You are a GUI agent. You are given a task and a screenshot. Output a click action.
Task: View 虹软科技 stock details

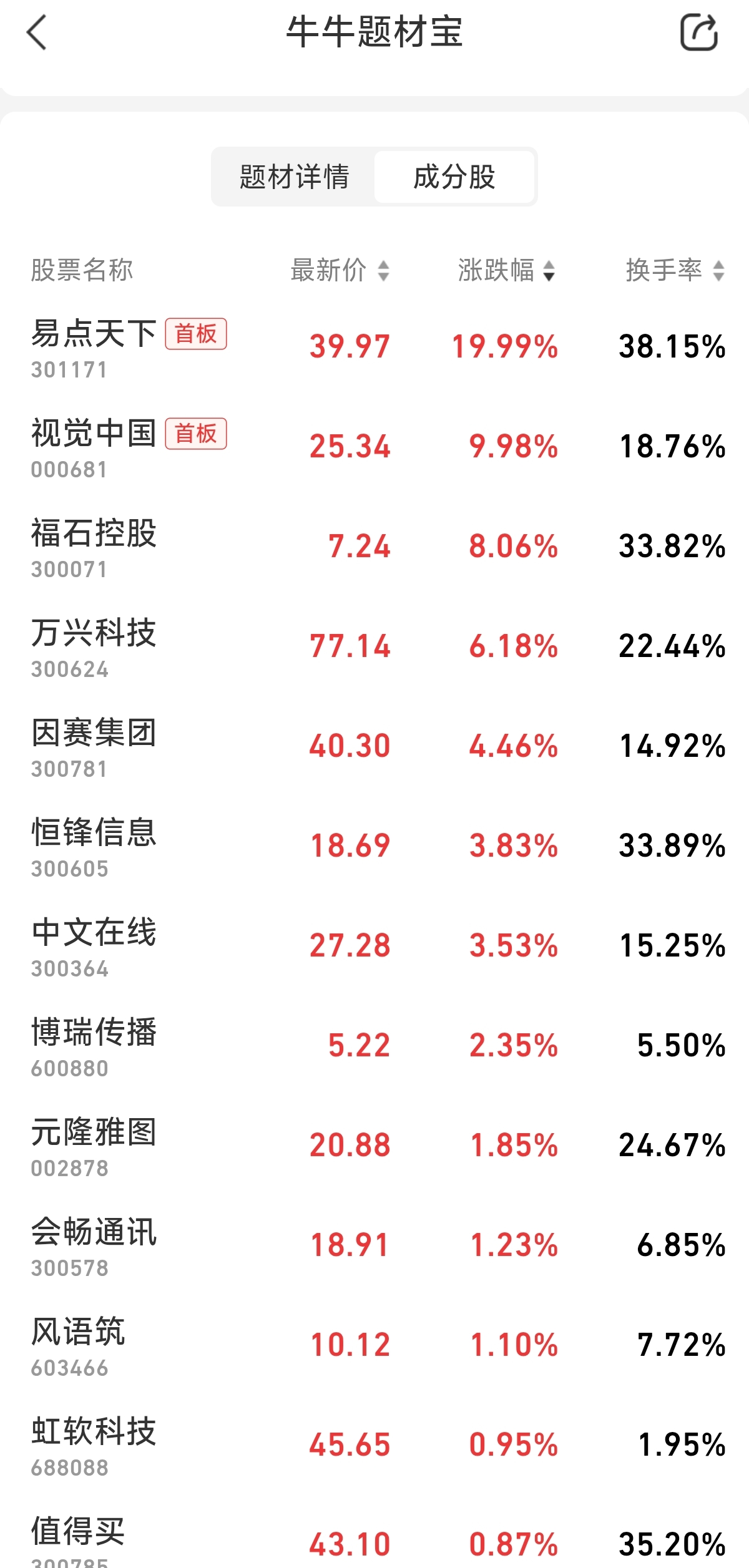94,1445
